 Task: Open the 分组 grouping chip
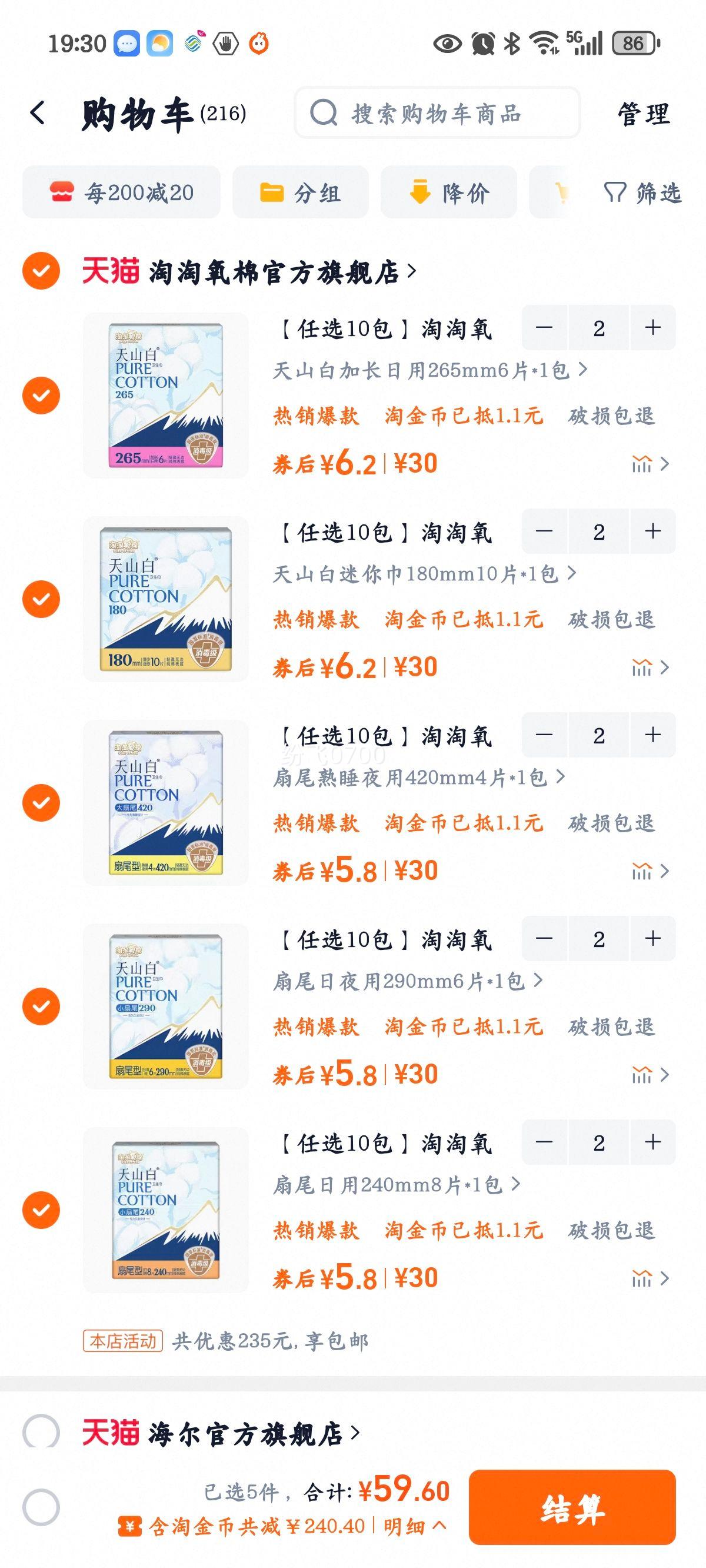tap(301, 193)
